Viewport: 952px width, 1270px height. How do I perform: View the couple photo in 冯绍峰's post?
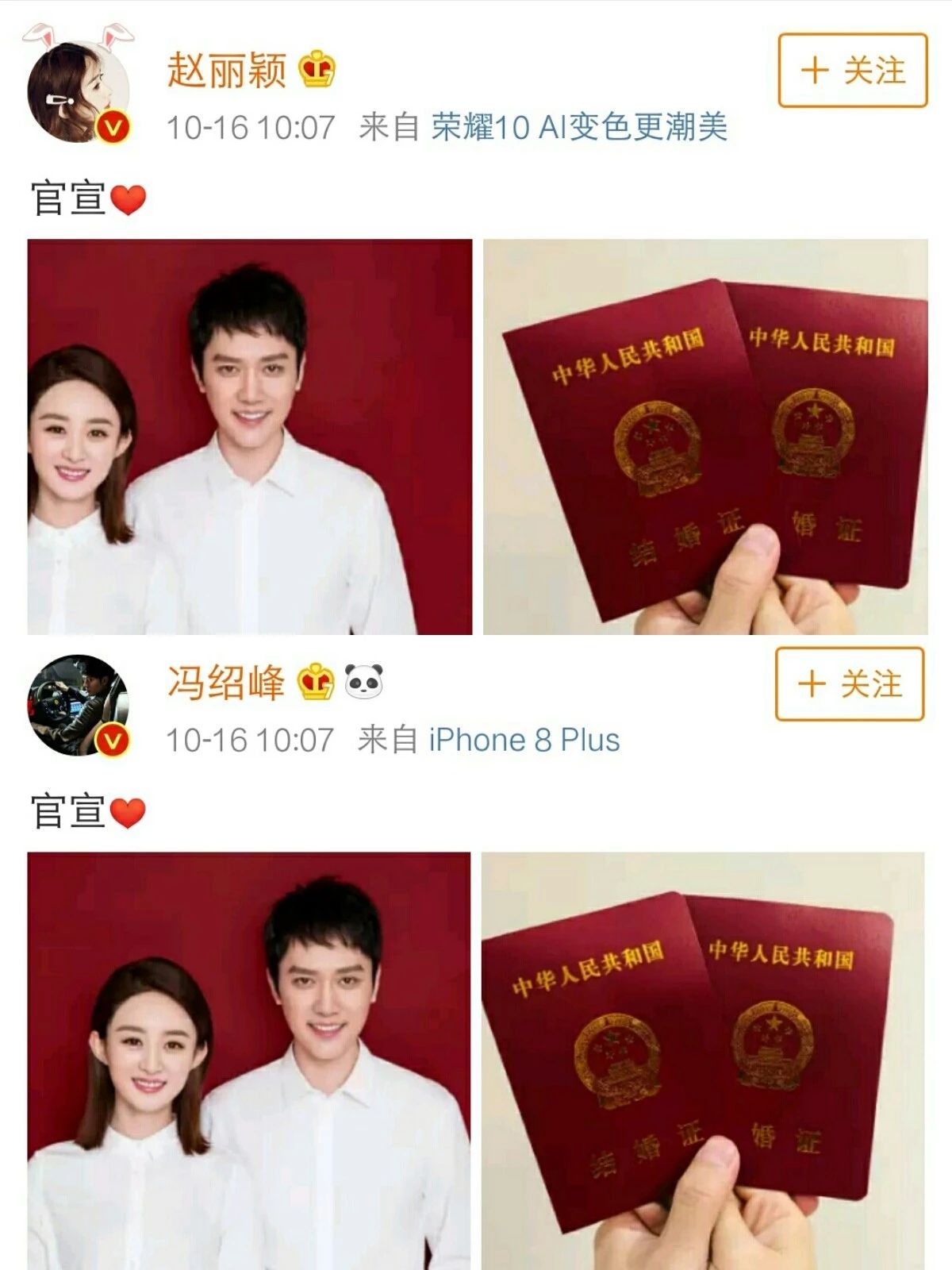[x=249, y=1060]
